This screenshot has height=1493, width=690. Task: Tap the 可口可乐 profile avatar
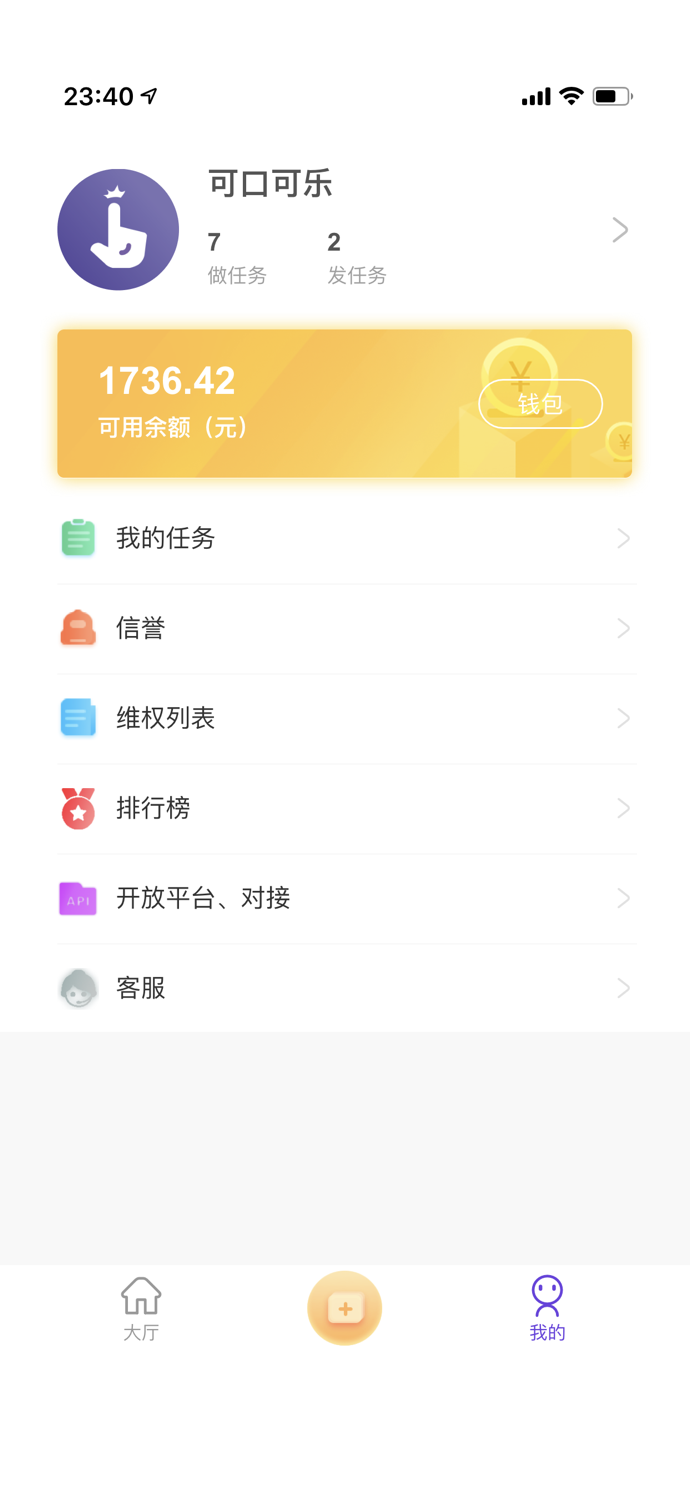[118, 230]
